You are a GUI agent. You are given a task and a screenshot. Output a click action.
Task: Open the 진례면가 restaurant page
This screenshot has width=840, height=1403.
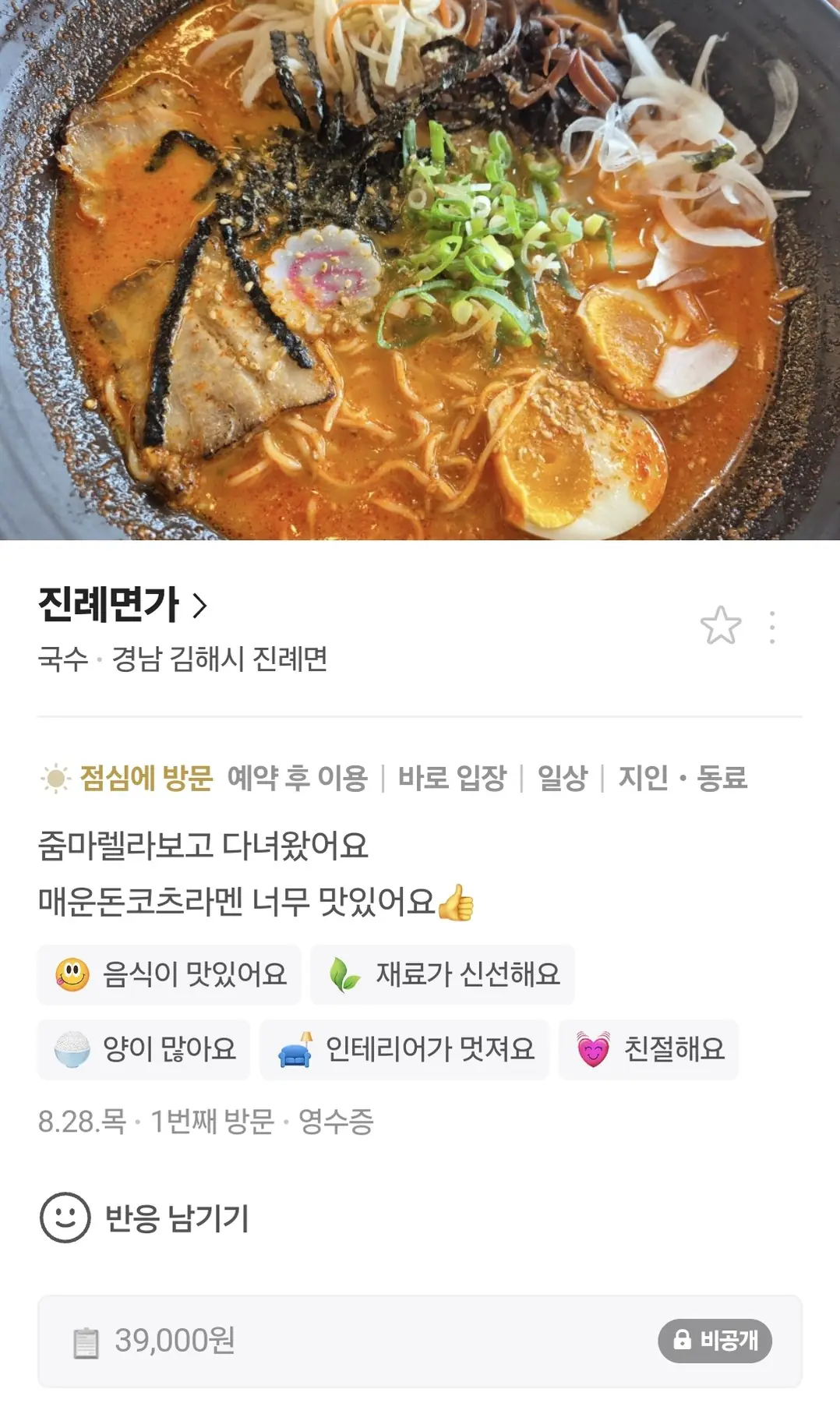point(123,605)
